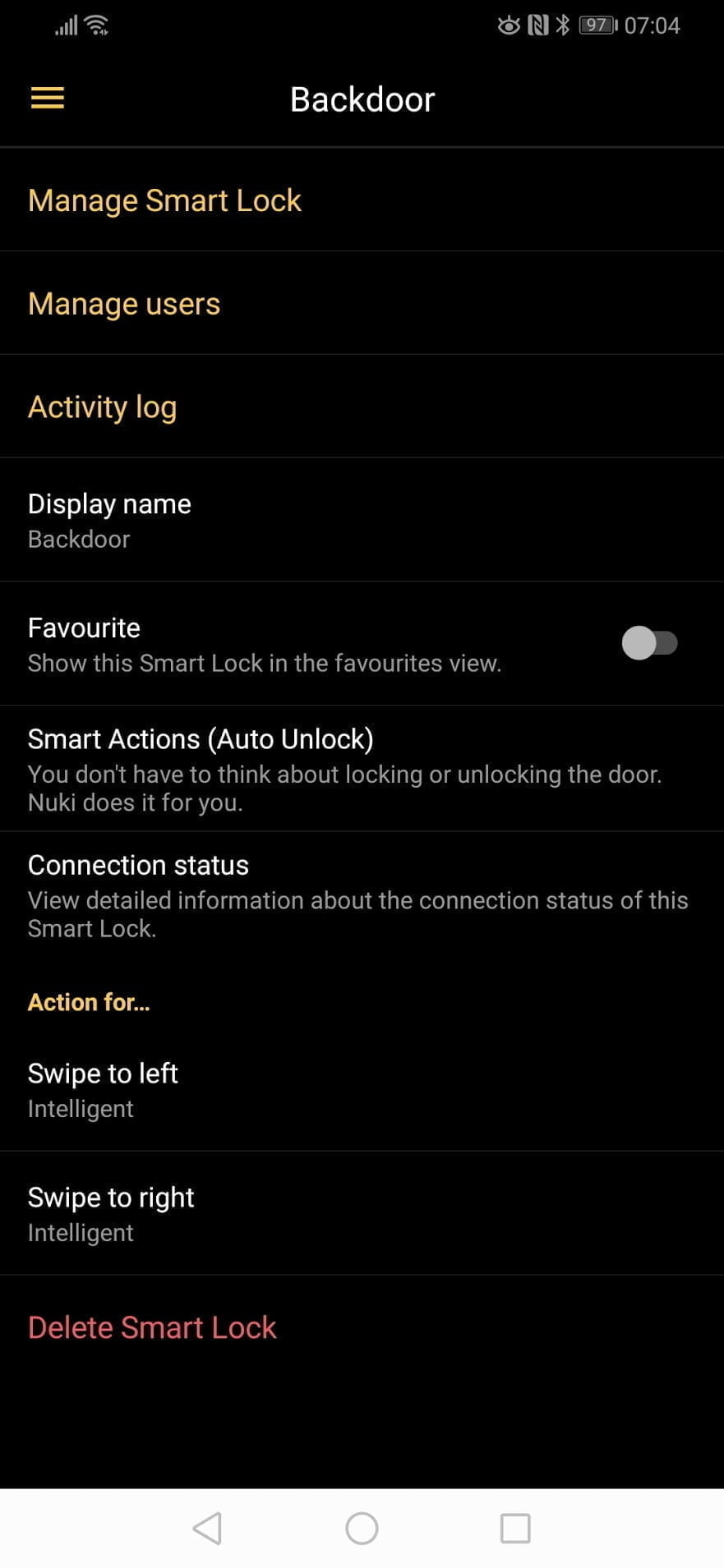Viewport: 724px width, 1568px height.
Task: Open Manage Smart Lock
Action: click(x=164, y=200)
